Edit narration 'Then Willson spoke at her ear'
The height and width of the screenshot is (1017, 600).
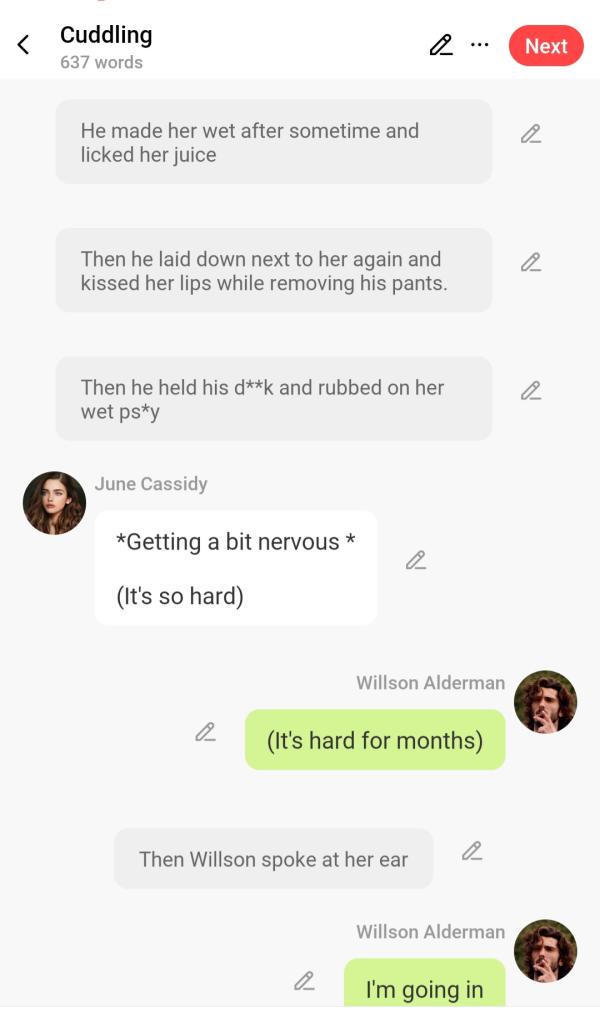point(472,852)
